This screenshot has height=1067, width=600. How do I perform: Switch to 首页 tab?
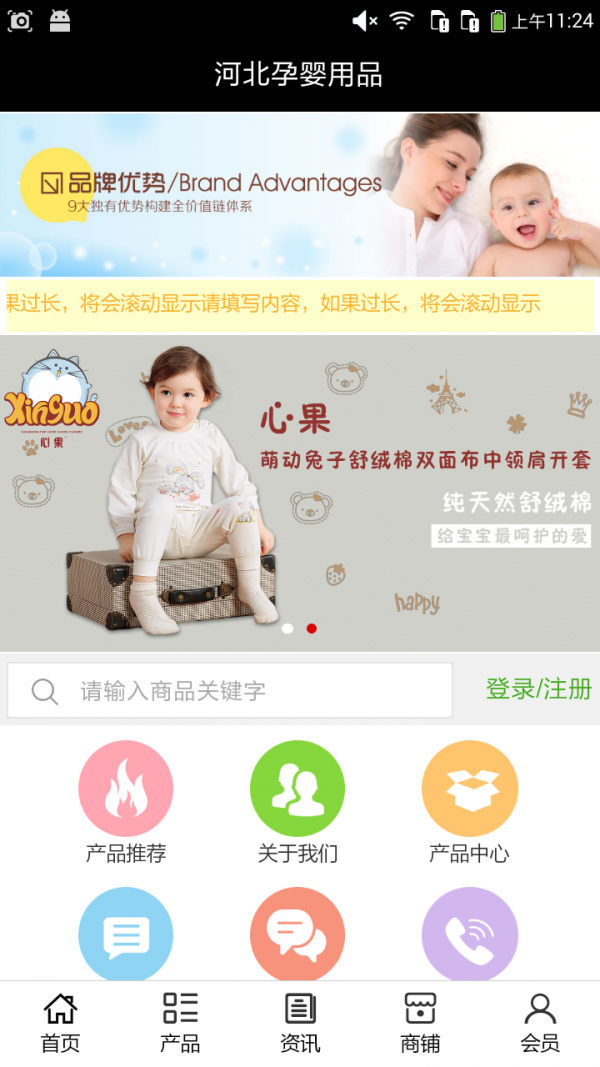pyautogui.click(x=61, y=1023)
